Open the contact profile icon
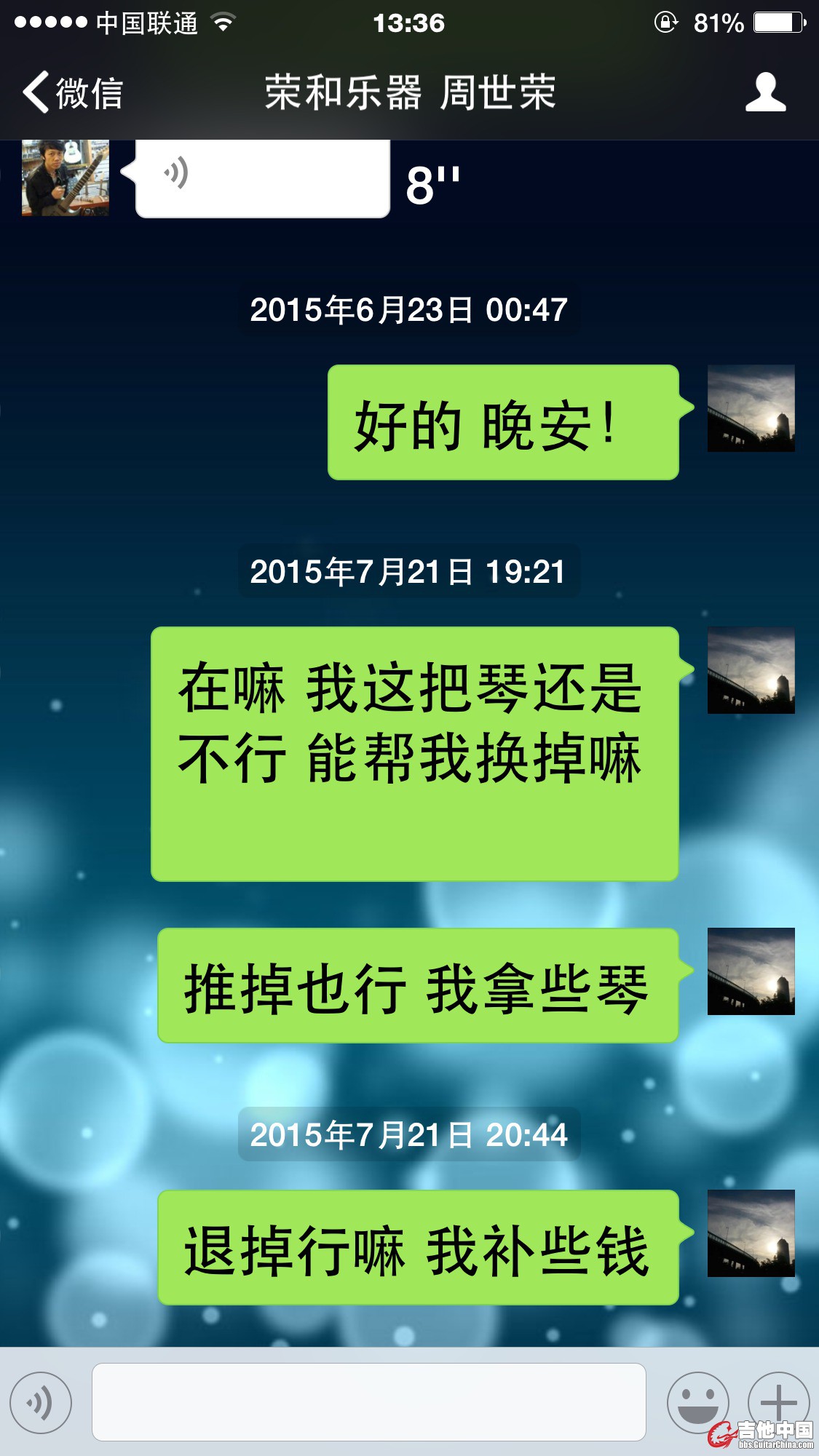Screen dimensions: 819x1456 [765, 92]
